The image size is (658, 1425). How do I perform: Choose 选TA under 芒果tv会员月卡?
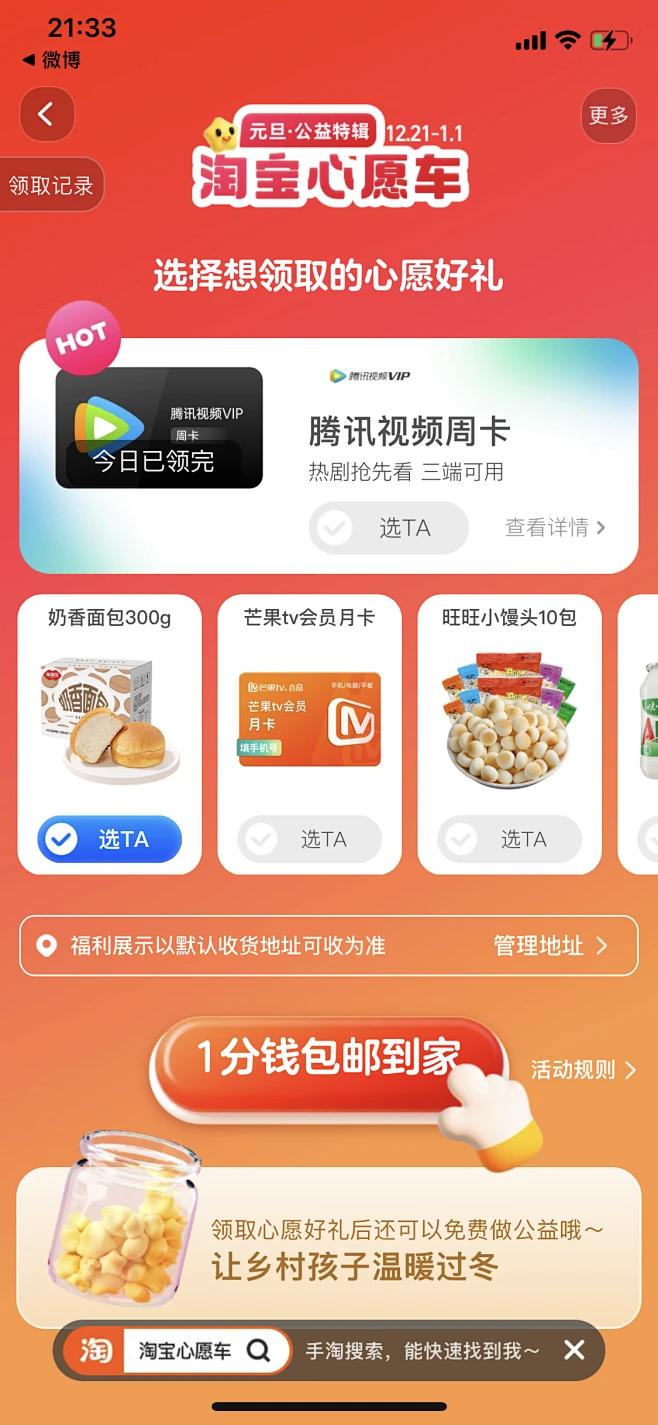(x=309, y=839)
